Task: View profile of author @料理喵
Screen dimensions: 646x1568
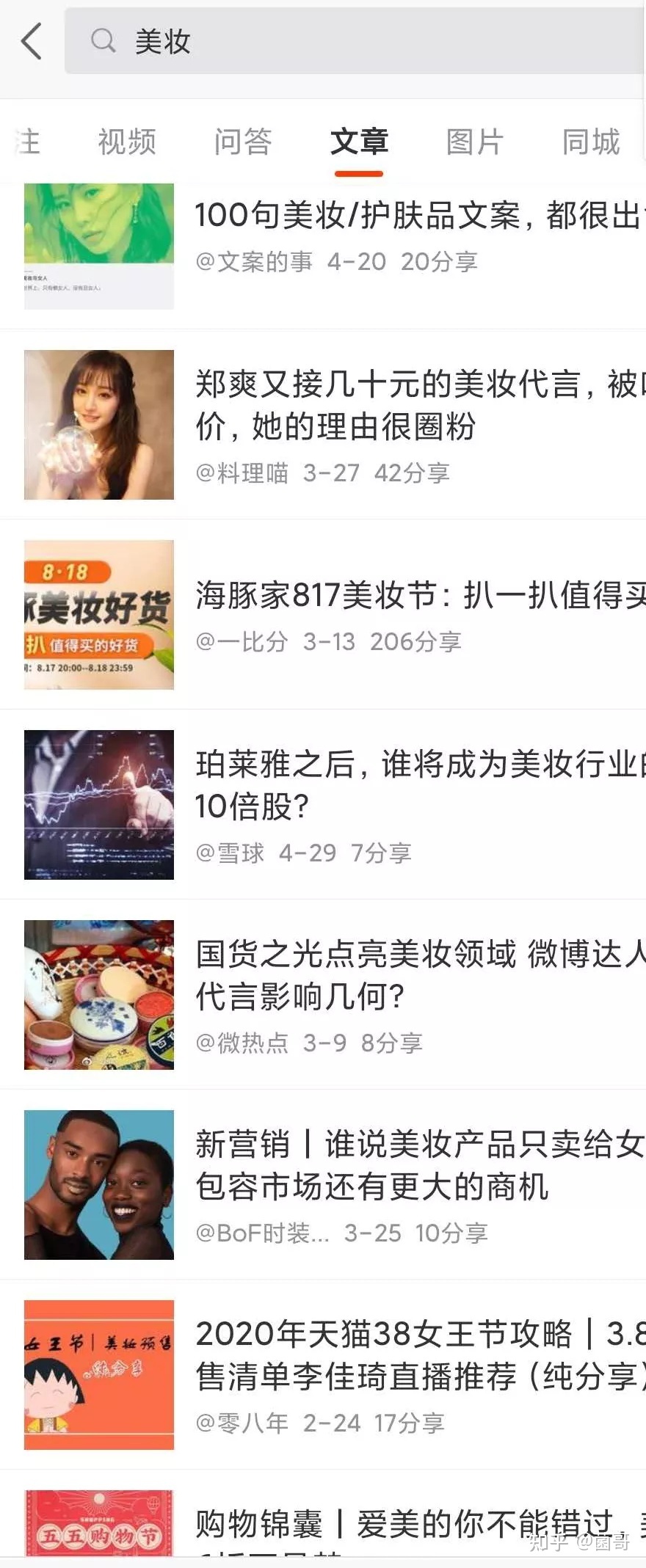Action: (x=242, y=475)
